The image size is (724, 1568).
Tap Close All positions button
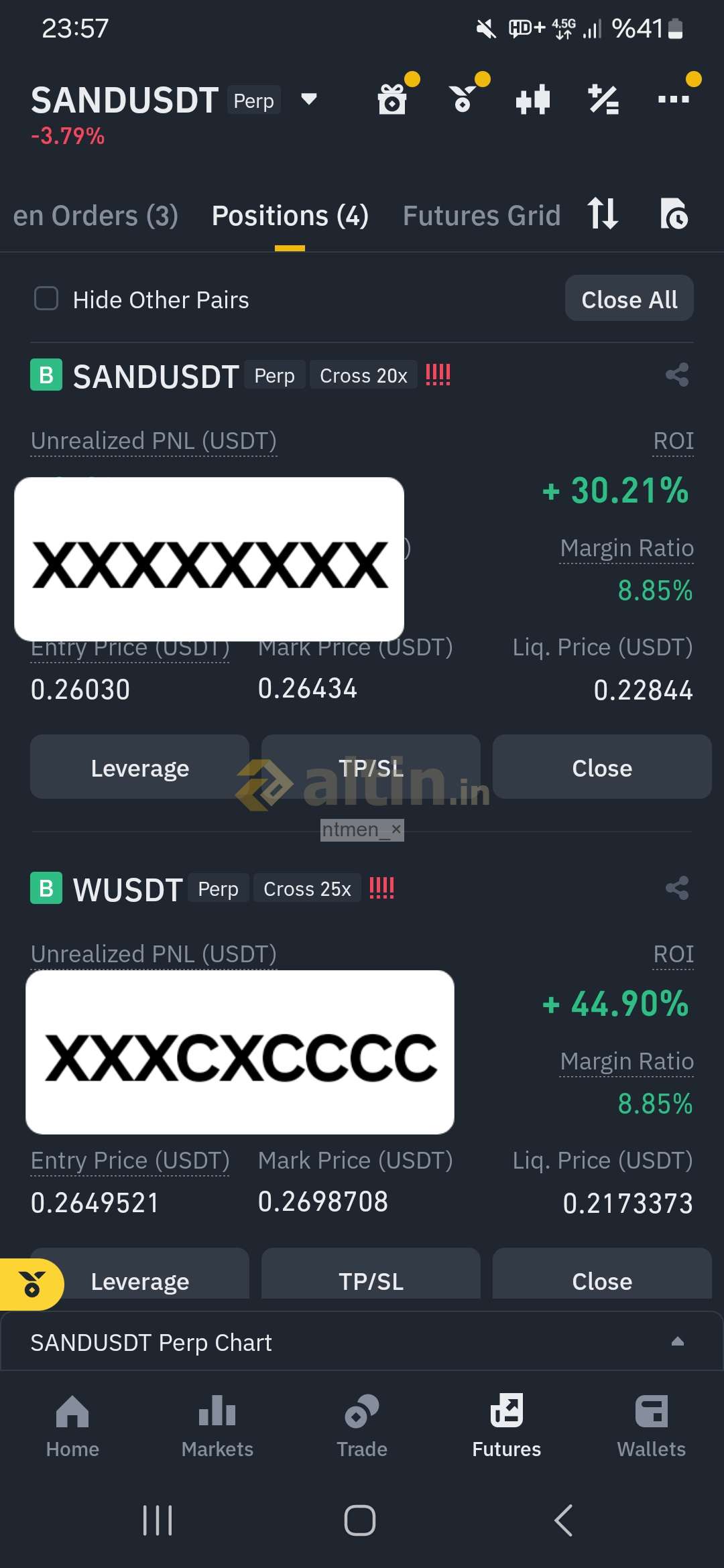click(x=629, y=298)
